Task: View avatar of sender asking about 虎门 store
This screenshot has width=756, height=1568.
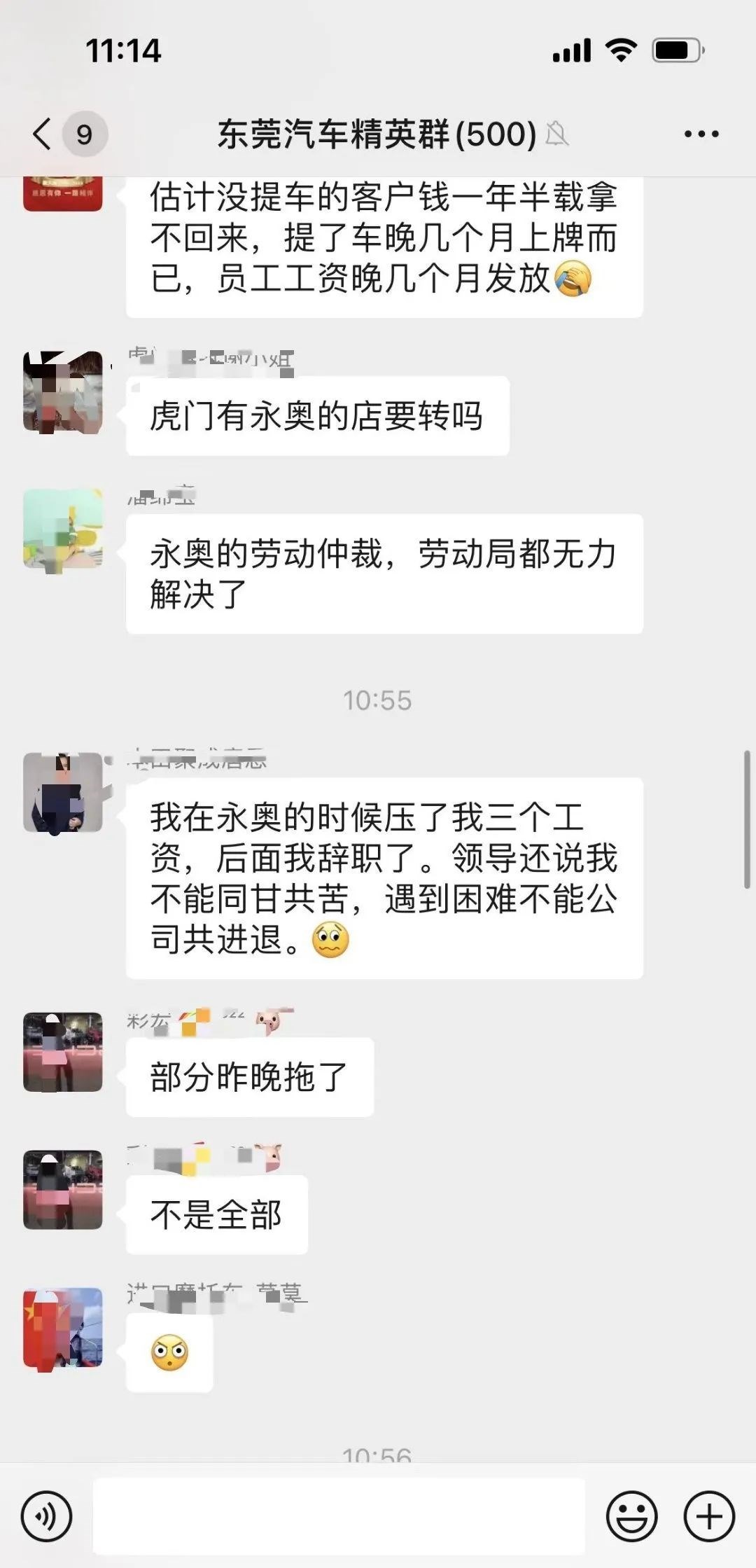Action: pos(63,391)
